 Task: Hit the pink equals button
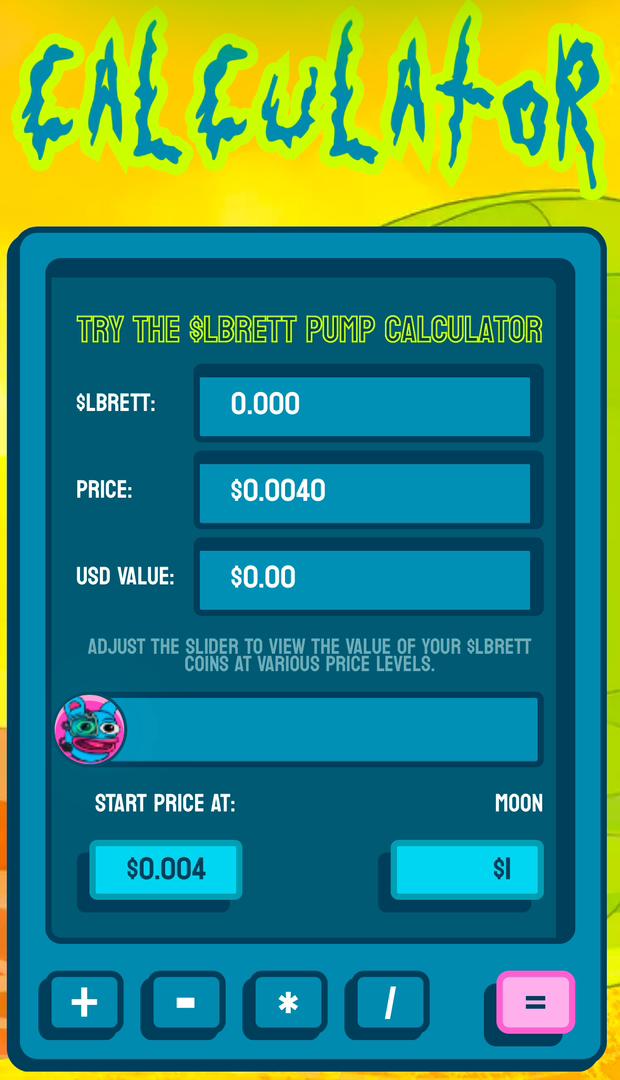click(535, 1002)
